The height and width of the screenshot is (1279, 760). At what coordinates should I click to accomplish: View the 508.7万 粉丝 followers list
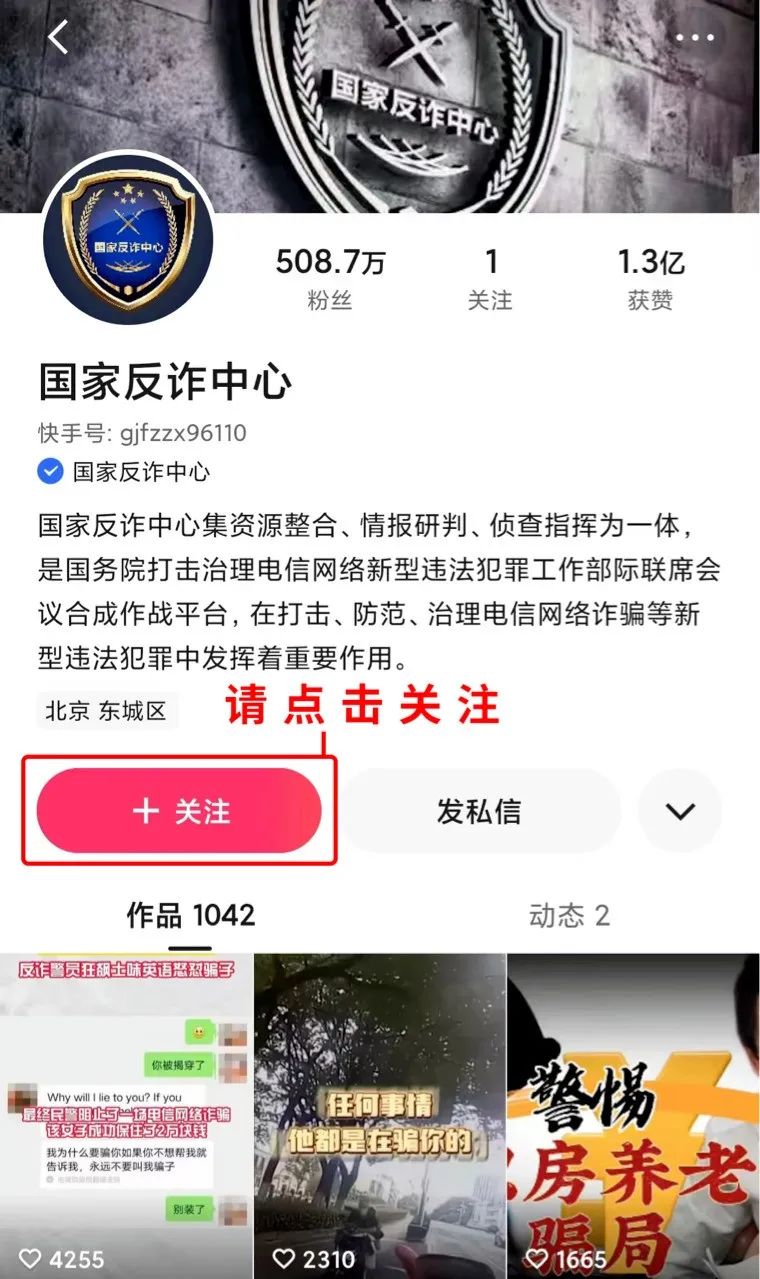click(x=330, y=279)
